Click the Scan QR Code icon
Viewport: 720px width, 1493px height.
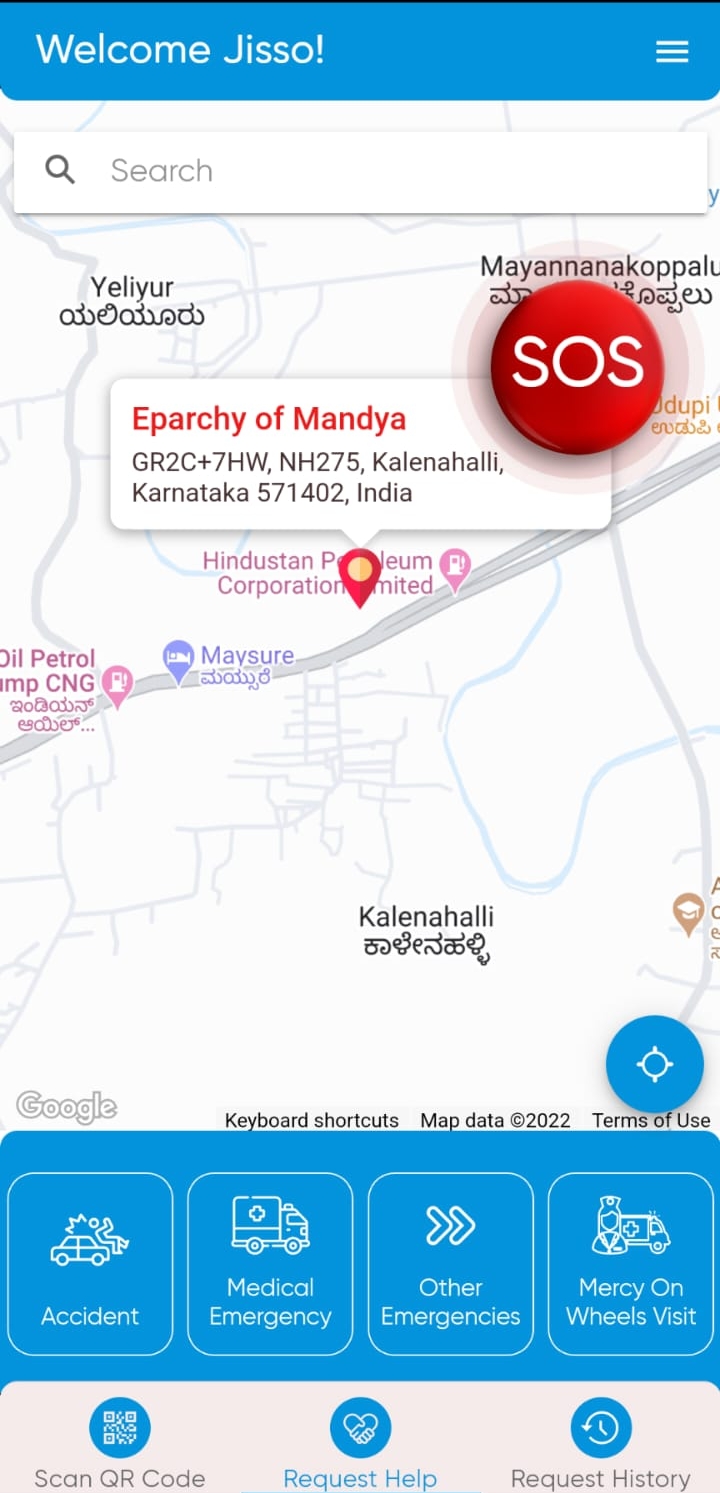coord(119,1427)
